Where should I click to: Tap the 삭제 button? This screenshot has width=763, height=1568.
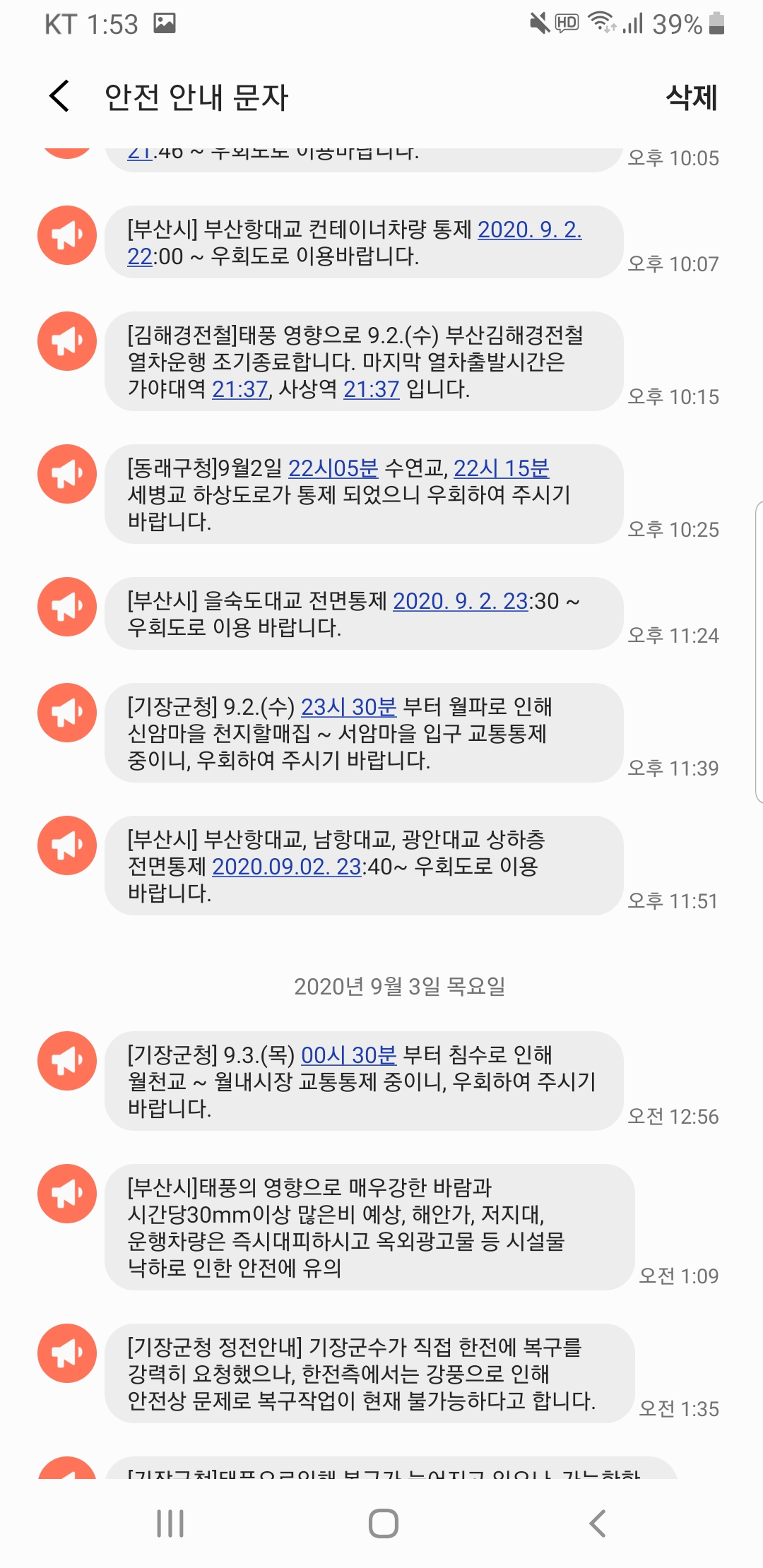691,97
